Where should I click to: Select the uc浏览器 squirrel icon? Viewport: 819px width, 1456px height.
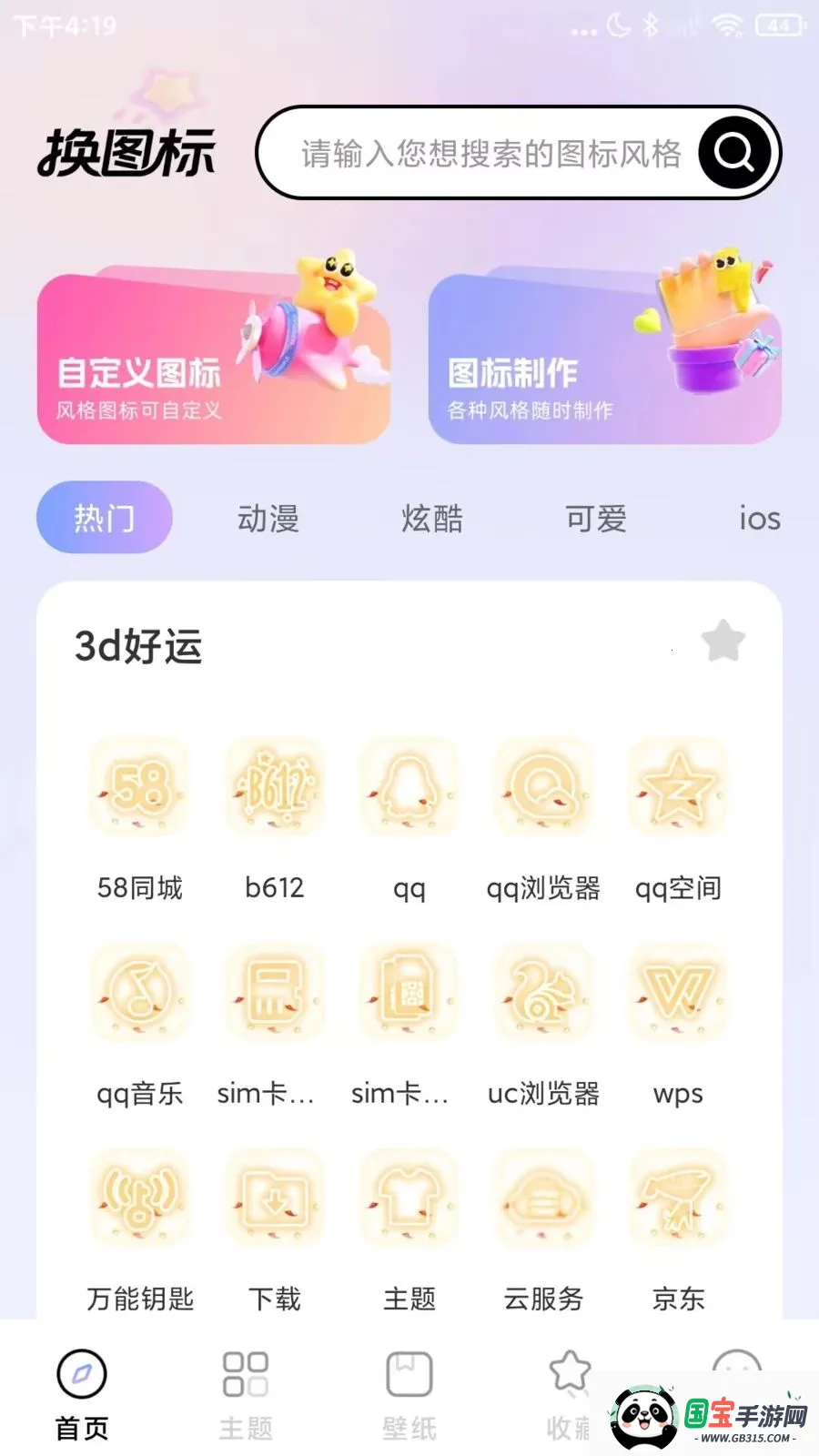point(543,992)
